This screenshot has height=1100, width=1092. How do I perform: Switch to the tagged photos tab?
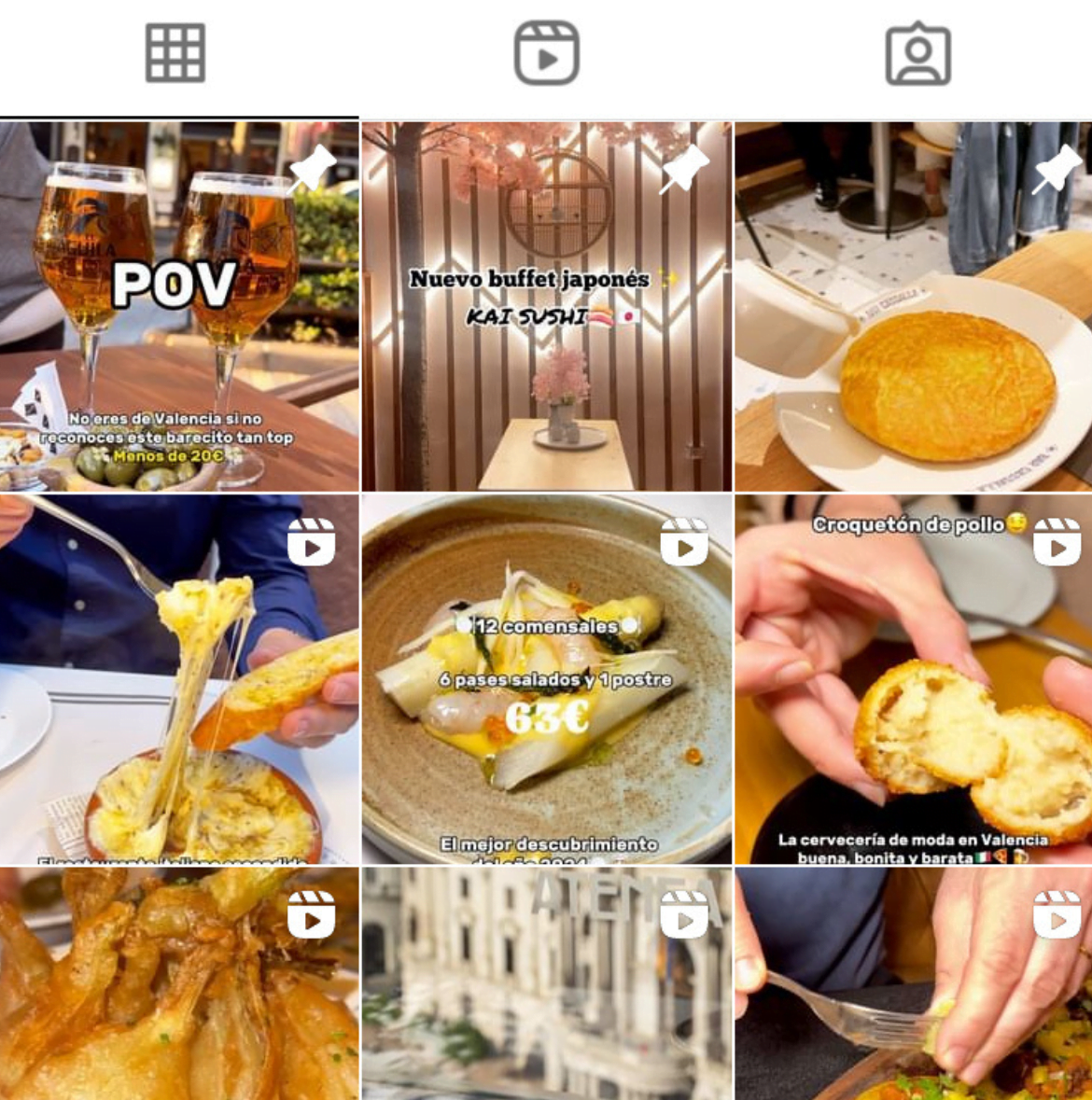(x=917, y=54)
